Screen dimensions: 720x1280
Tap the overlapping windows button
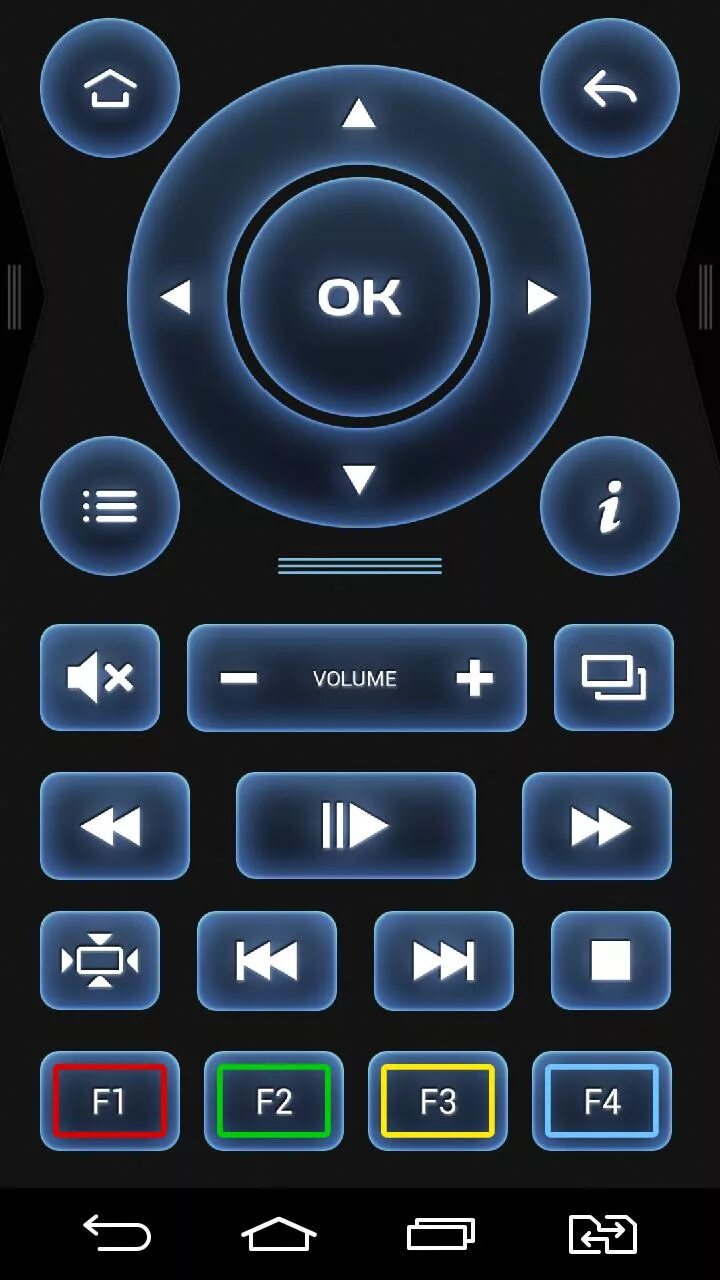point(614,678)
